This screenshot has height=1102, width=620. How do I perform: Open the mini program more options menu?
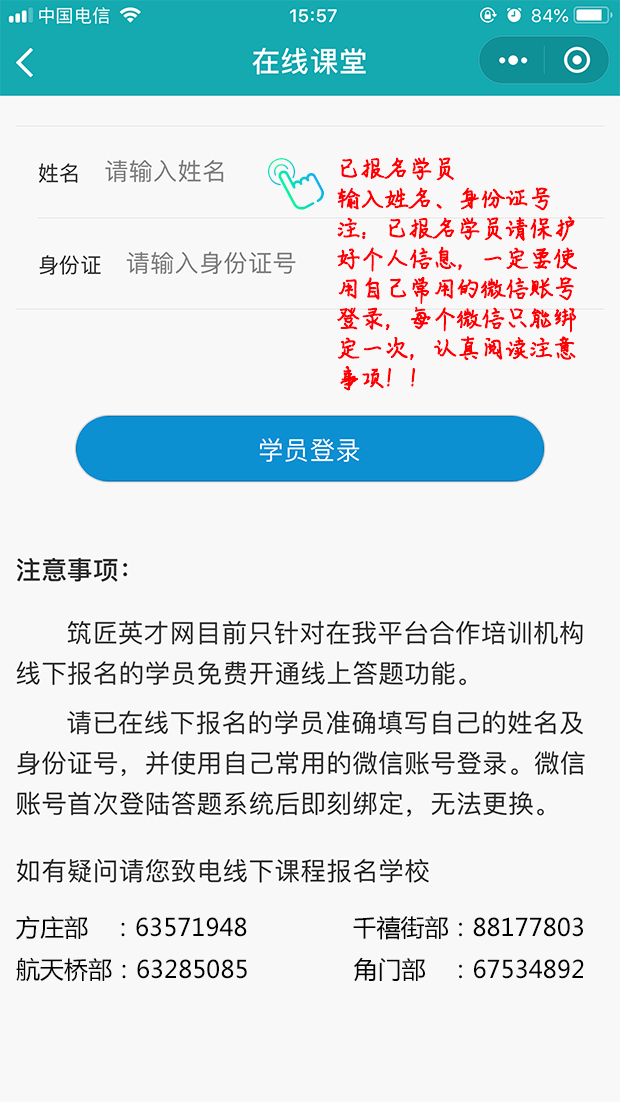pyautogui.click(x=512, y=61)
